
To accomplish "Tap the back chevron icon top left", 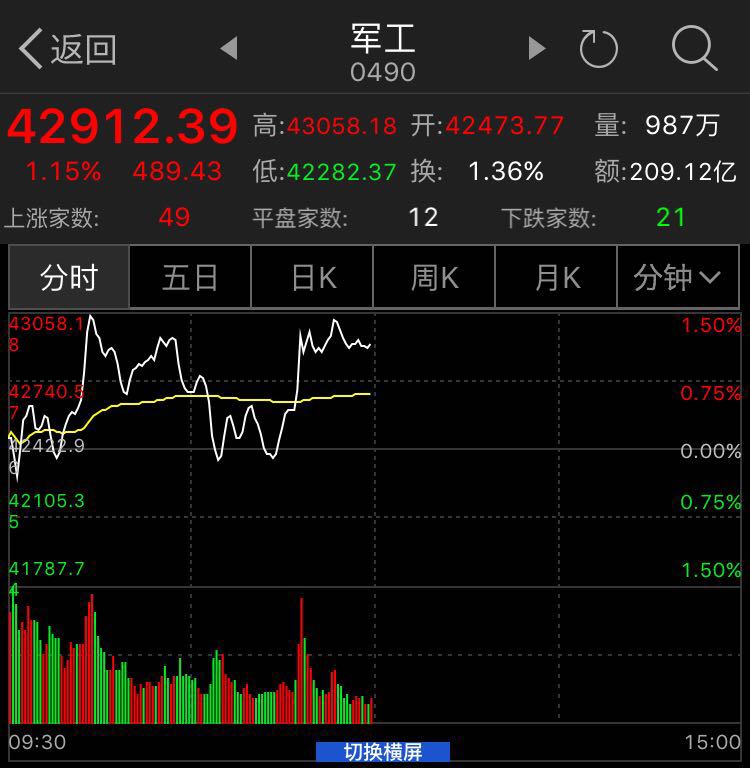I will [x=28, y=46].
